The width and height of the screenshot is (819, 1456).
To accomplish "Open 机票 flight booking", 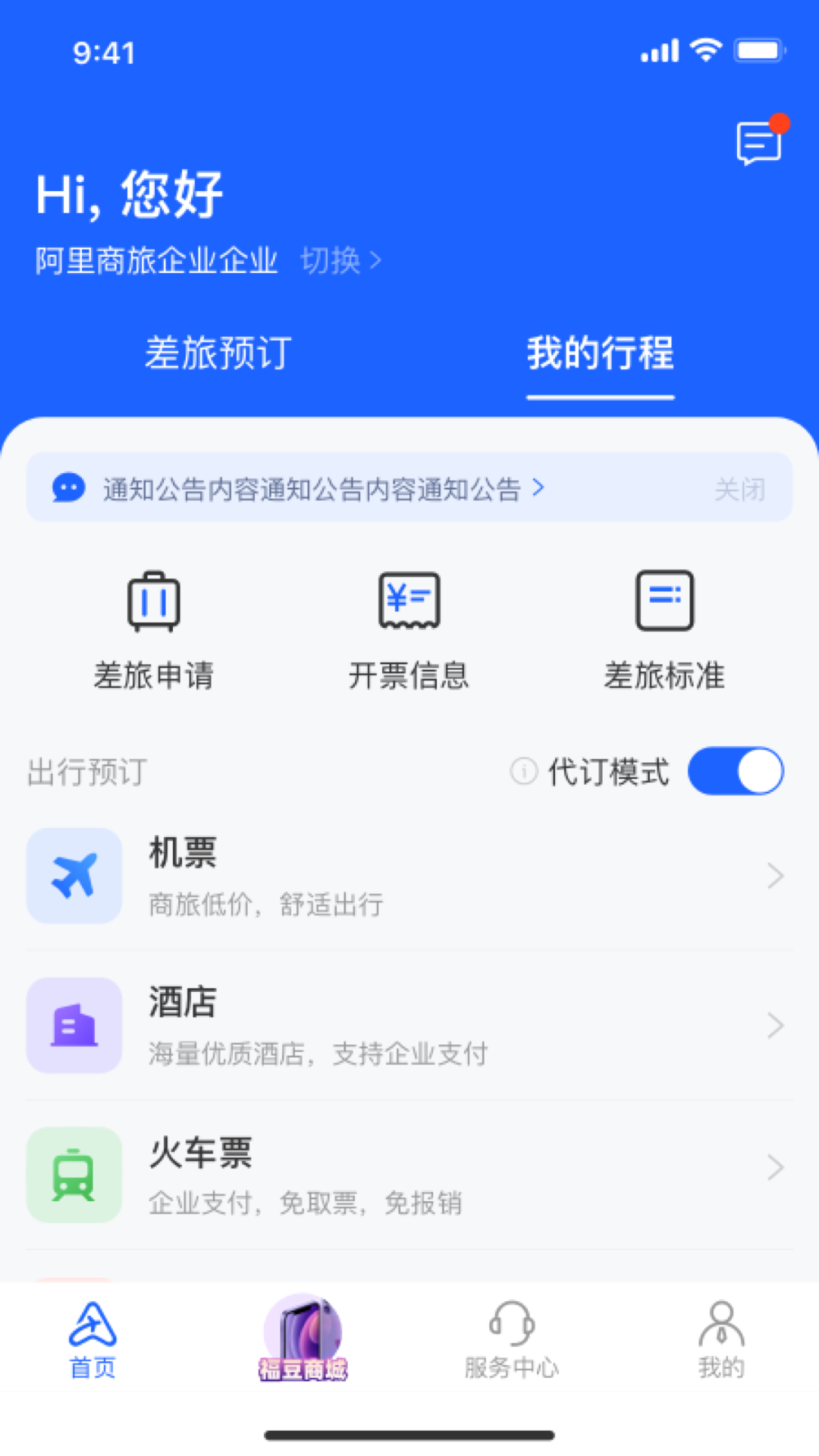I will coord(409,876).
